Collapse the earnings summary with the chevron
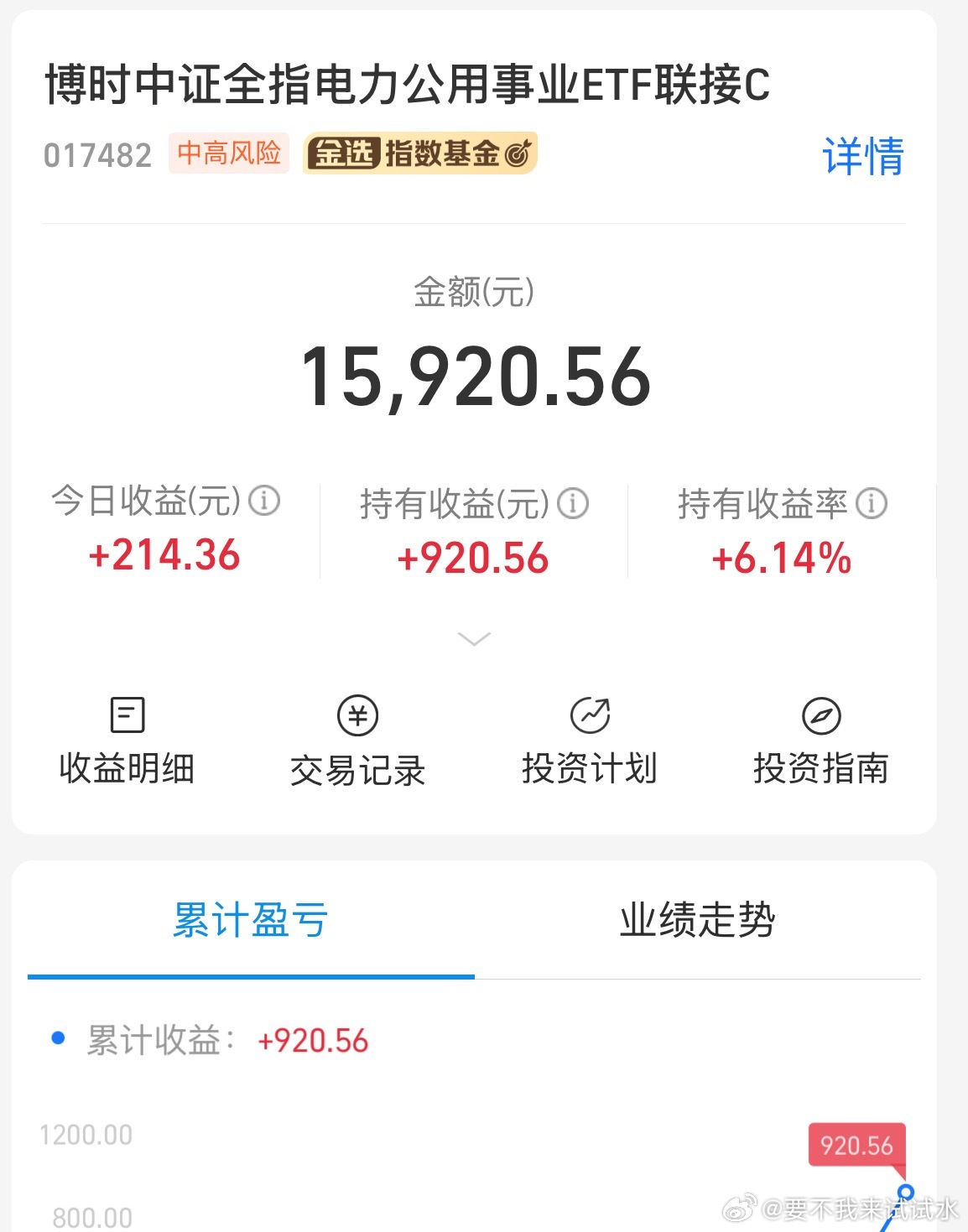Image resolution: width=968 pixels, height=1232 pixels. (475, 639)
